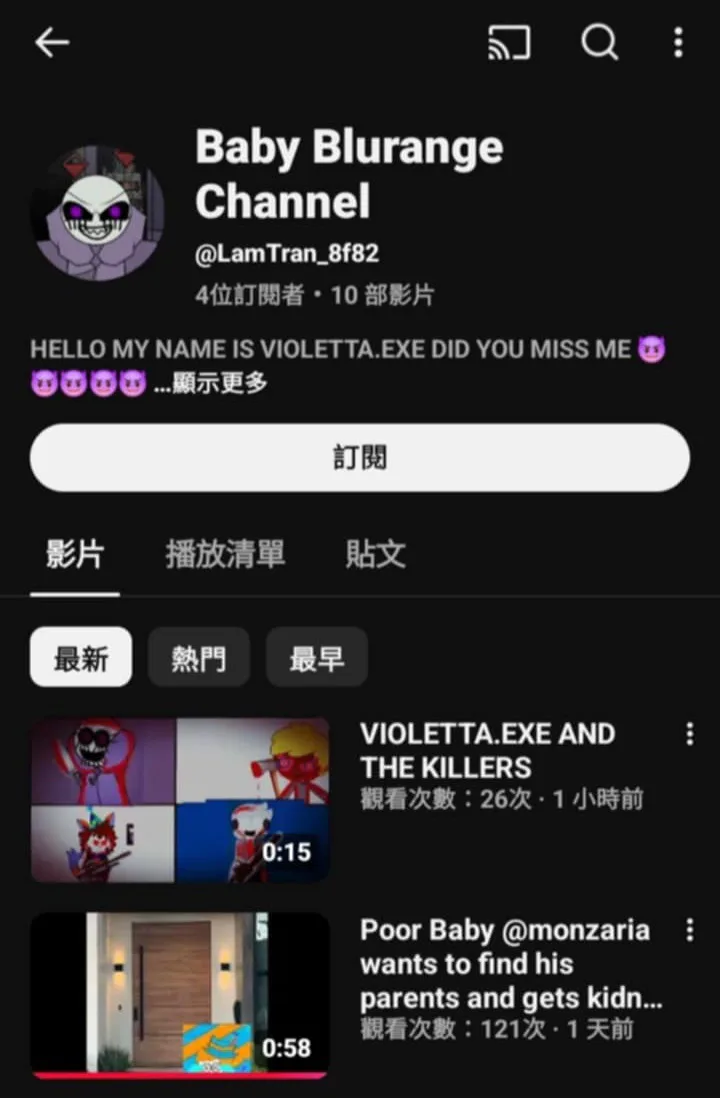Open options for VIOLETTA.EXE AND THE KILLERS
The width and height of the screenshot is (720, 1098).
[689, 735]
